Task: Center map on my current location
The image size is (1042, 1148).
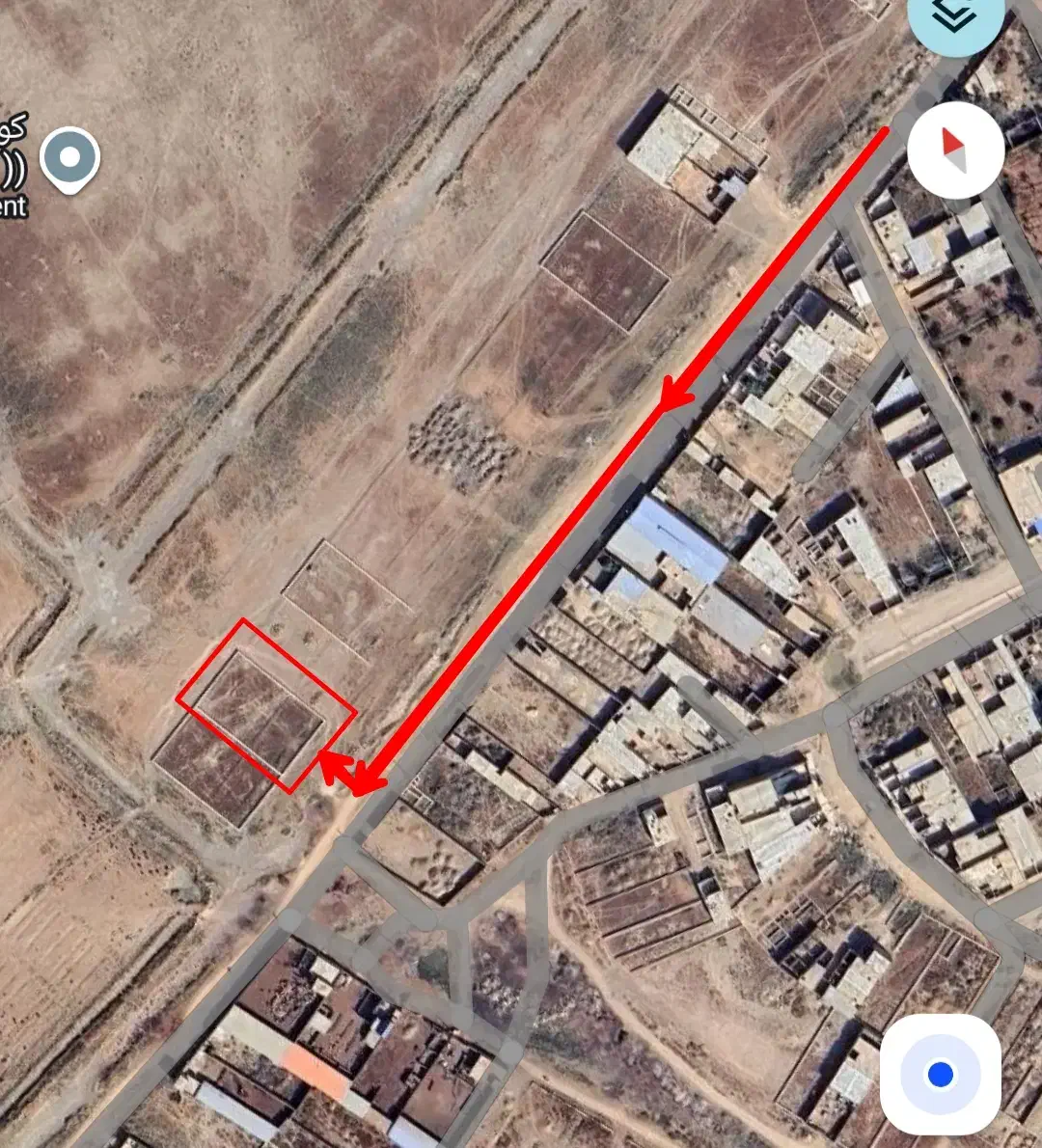Action: [941, 1074]
